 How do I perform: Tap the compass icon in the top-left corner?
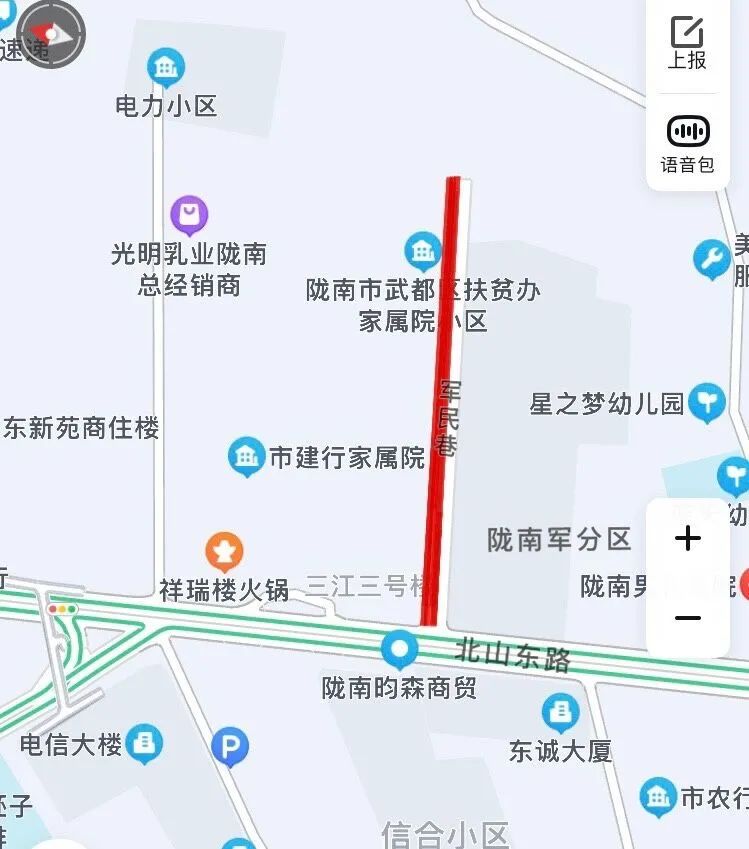[x=52, y=33]
